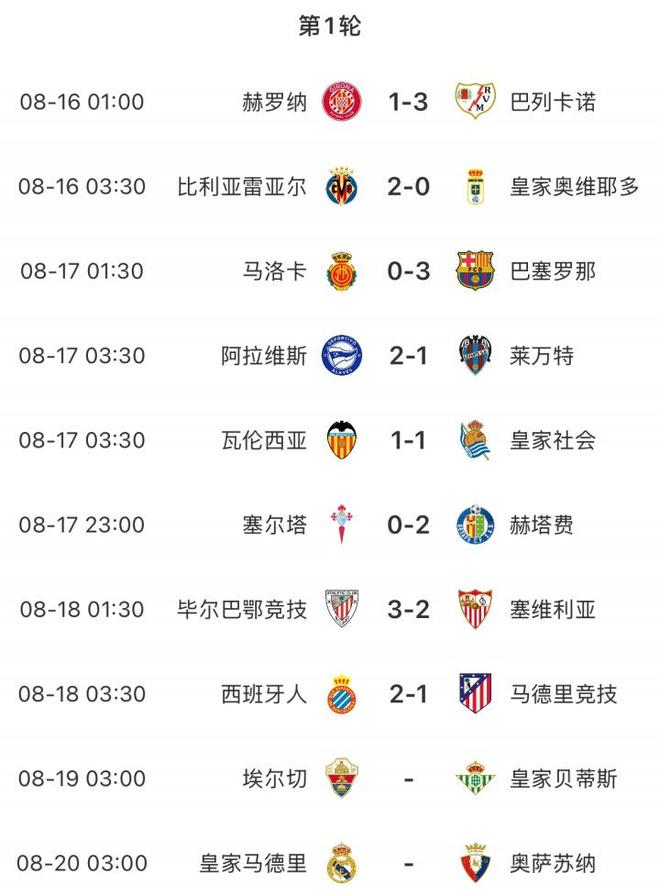This screenshot has width=660, height=895.
Task: Open the upcoming 埃尔切 vs 皇家贝蒂斯 match
Action: pos(408,778)
